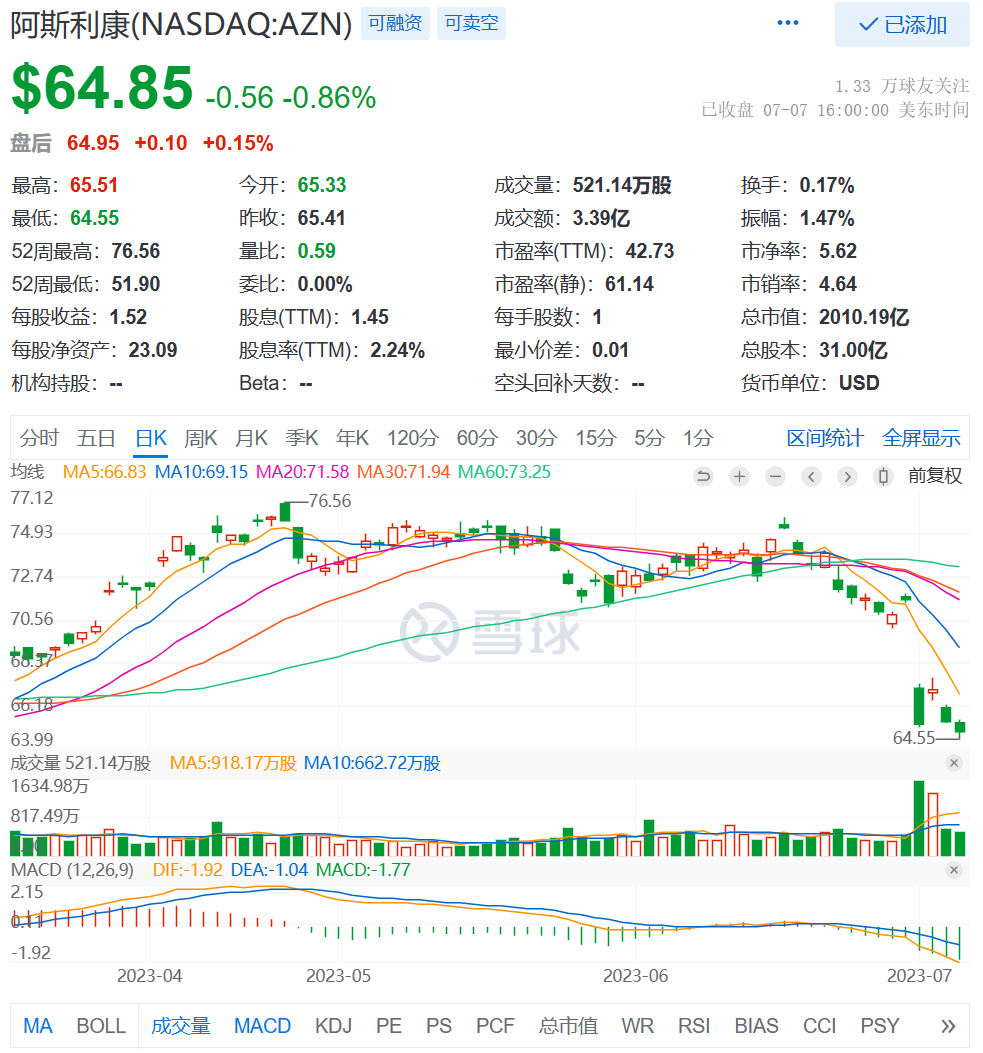
Task: Move chart to later dates with right arrow
Action: click(x=847, y=476)
